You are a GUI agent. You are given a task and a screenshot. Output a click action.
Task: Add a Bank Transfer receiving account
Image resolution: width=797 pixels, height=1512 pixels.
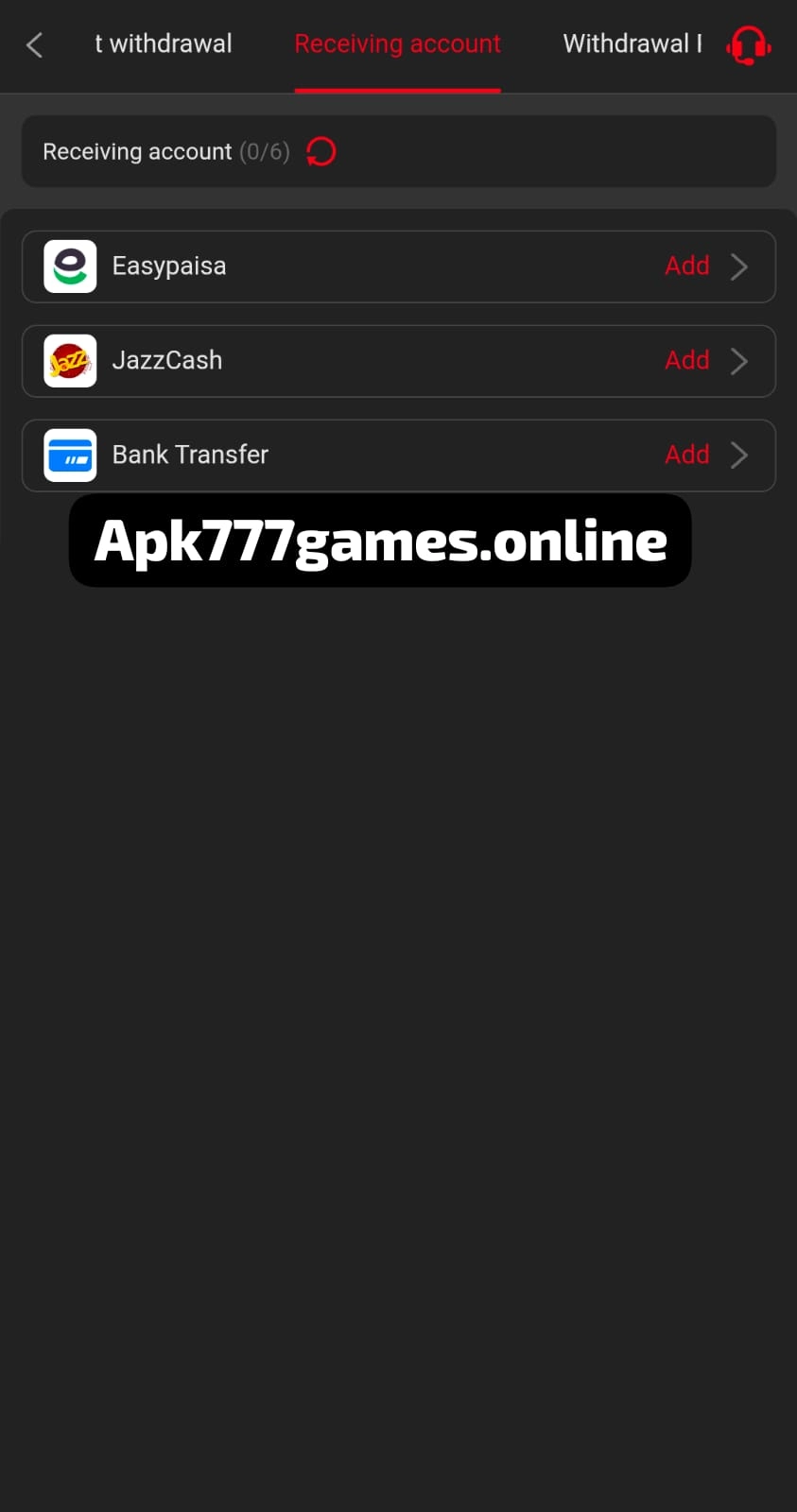point(687,455)
